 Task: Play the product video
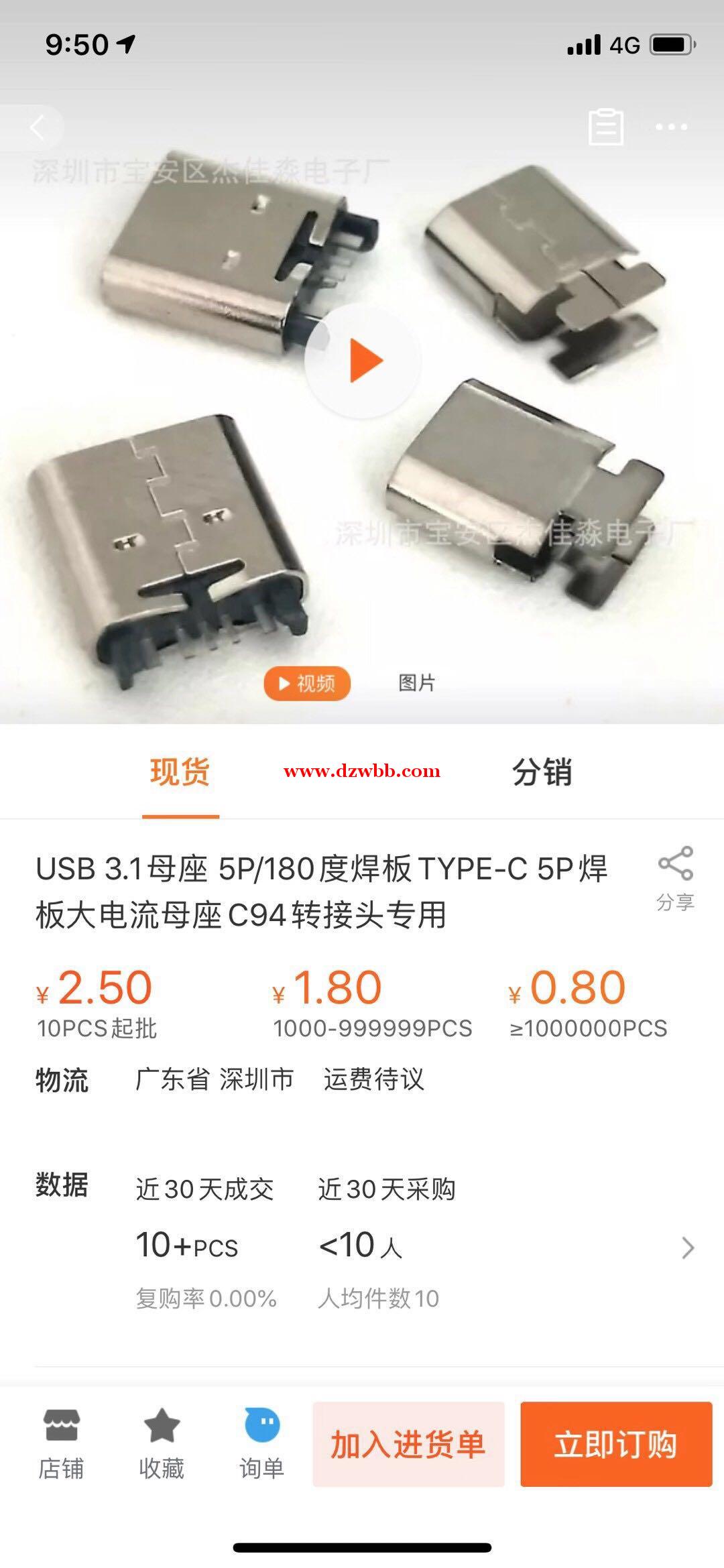pos(363,361)
